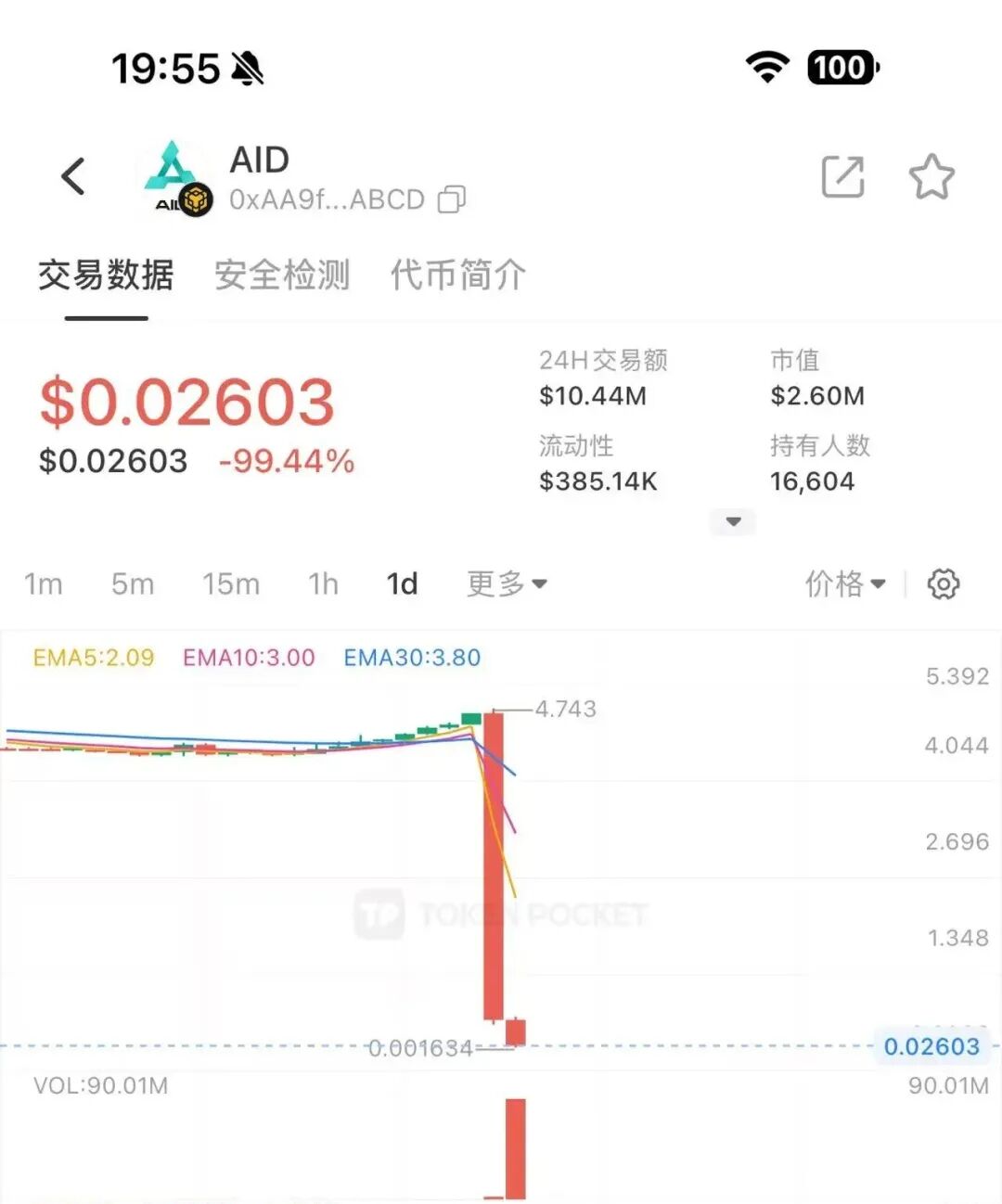Tap the EMA5:2.09 indicator label

(x=93, y=658)
